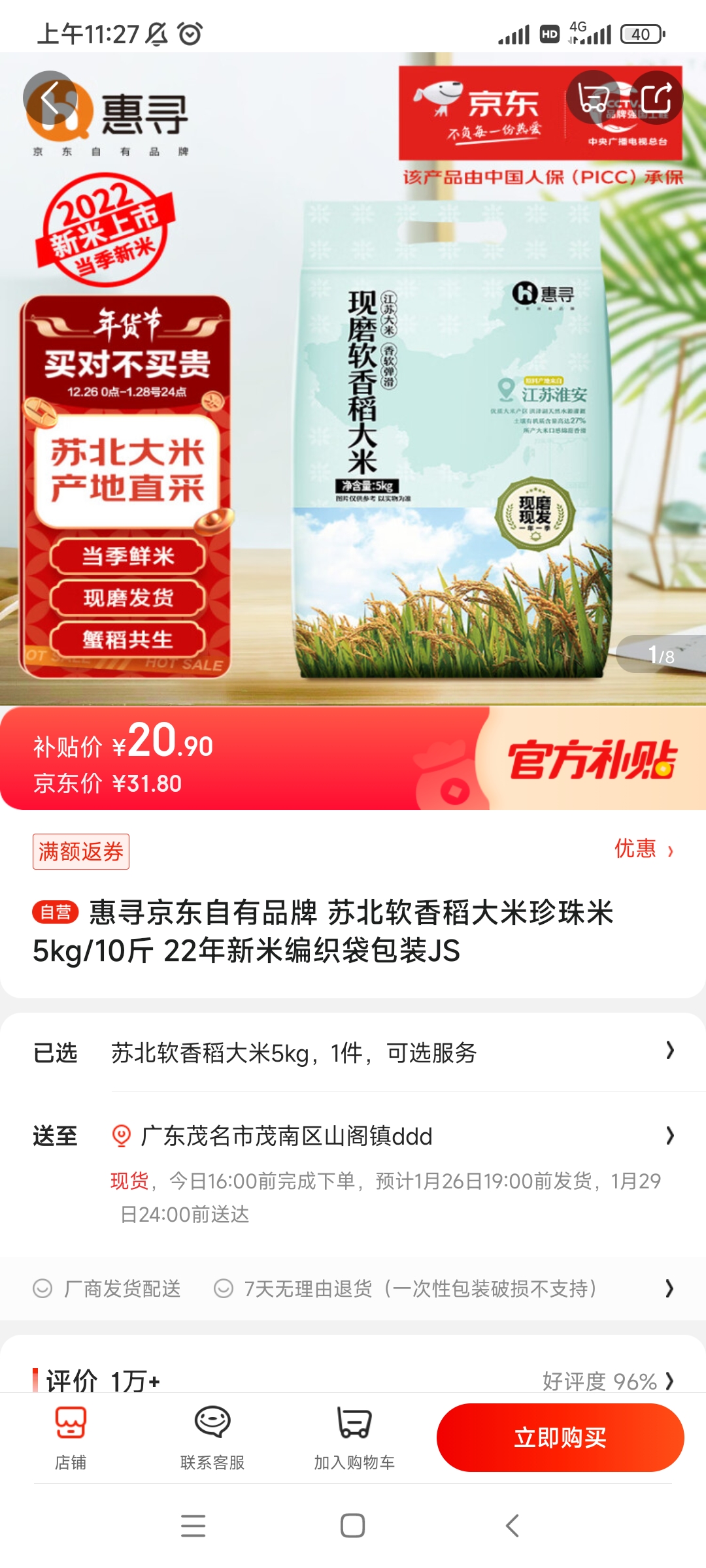Viewport: 706px width, 1568px height.
Task: Visit the 店铺 store page
Action: tap(71, 1437)
